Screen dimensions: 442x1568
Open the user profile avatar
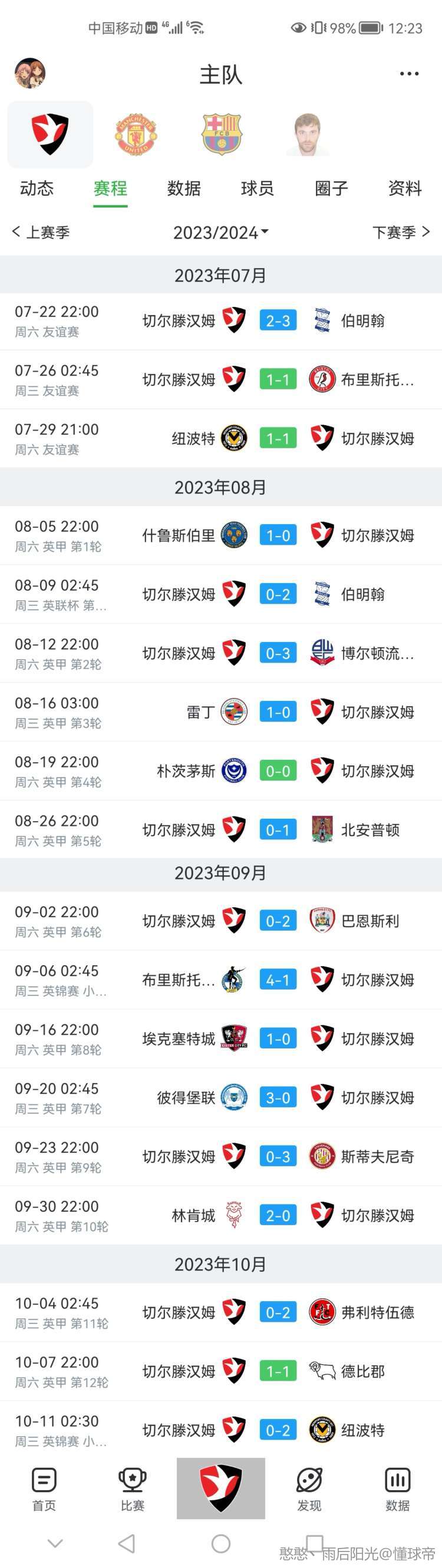(x=30, y=74)
